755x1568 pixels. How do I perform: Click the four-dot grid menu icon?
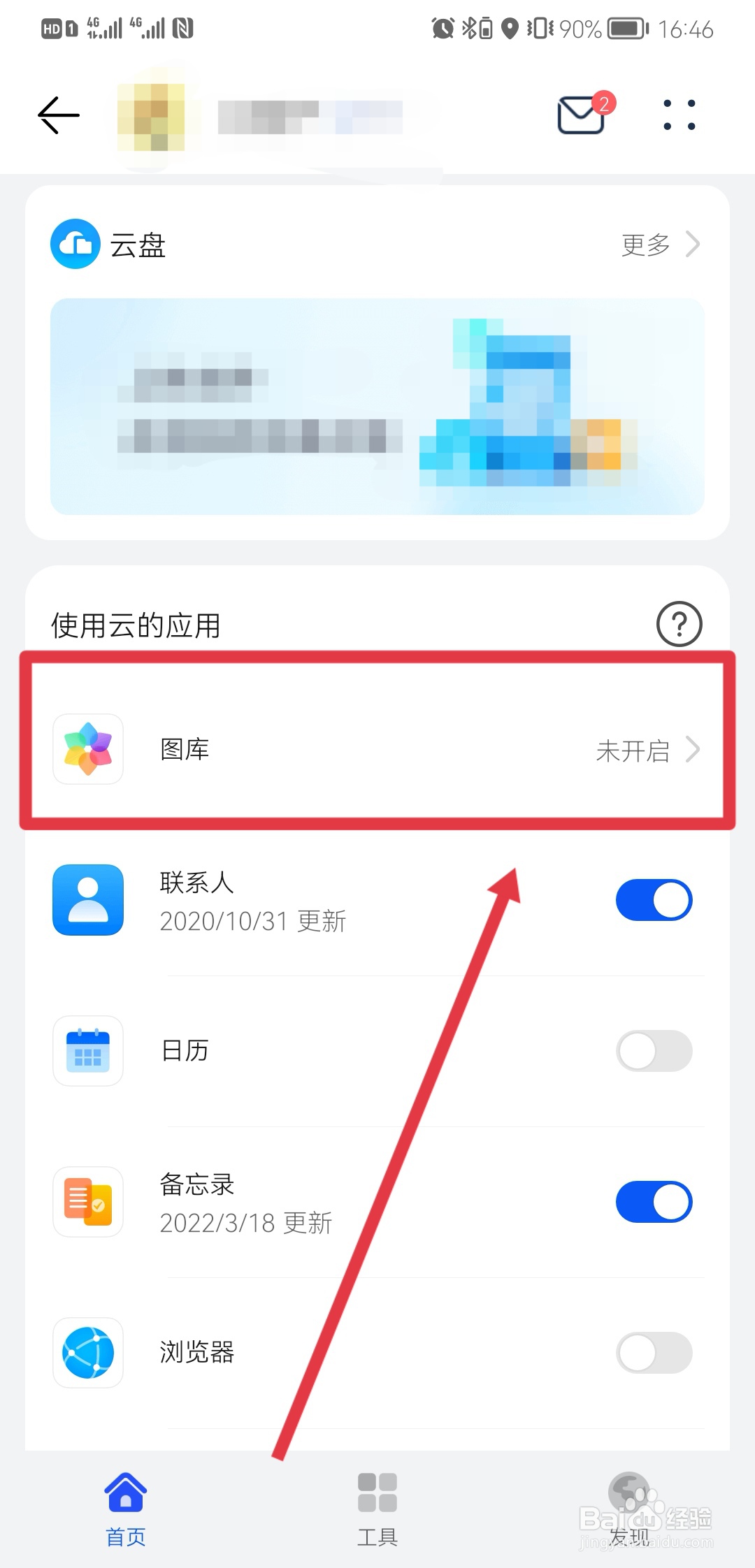tap(677, 115)
